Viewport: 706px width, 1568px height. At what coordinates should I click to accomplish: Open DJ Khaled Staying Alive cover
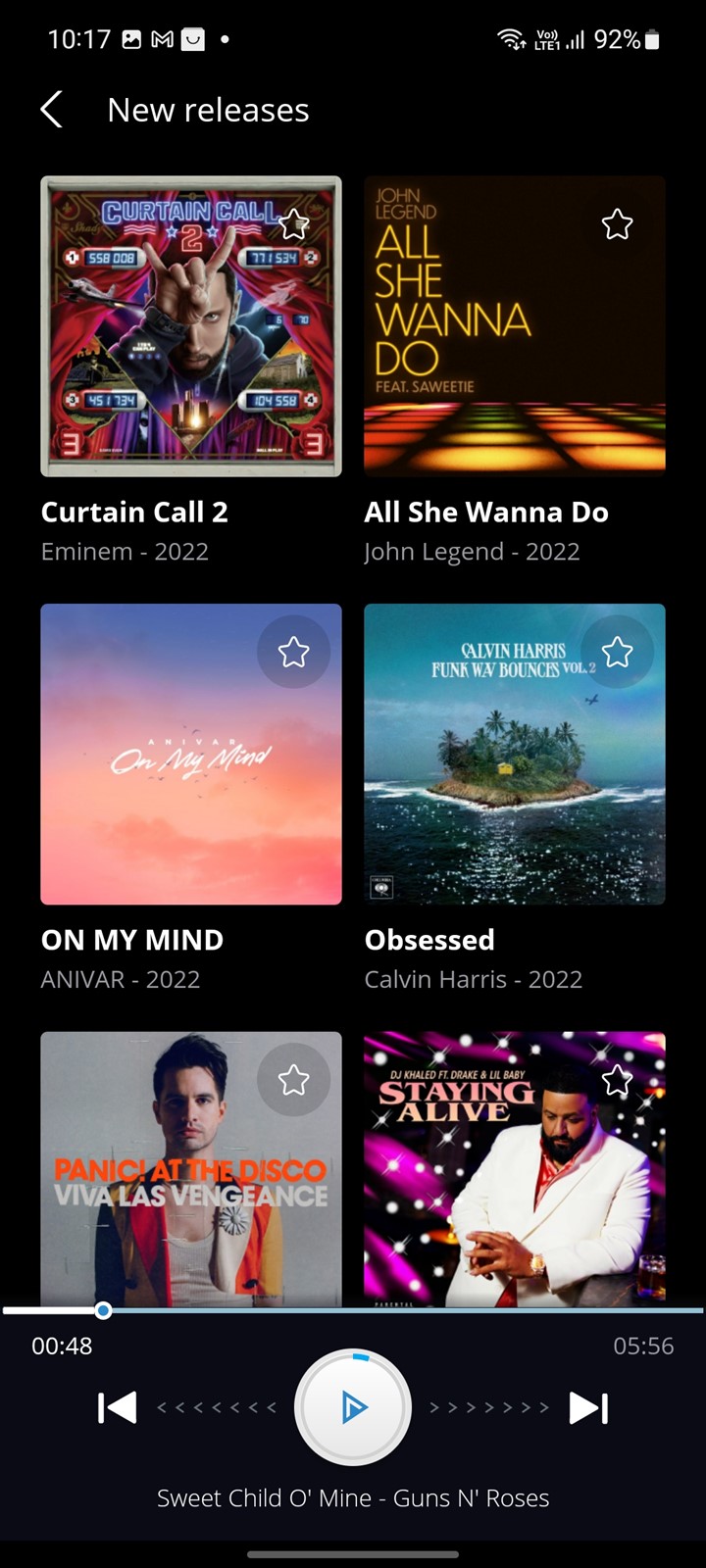pyautogui.click(x=515, y=1168)
